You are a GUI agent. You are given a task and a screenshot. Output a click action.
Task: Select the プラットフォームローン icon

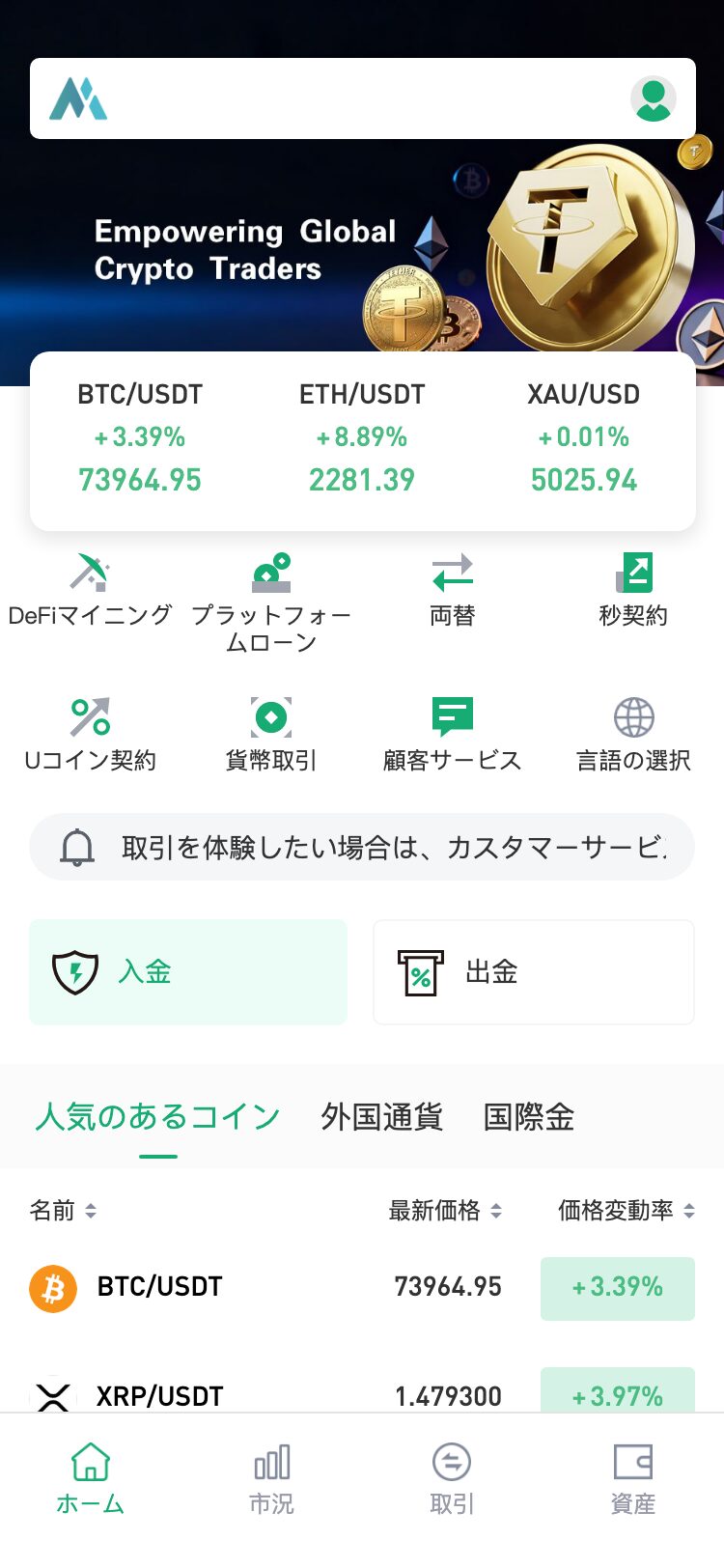[x=272, y=574]
